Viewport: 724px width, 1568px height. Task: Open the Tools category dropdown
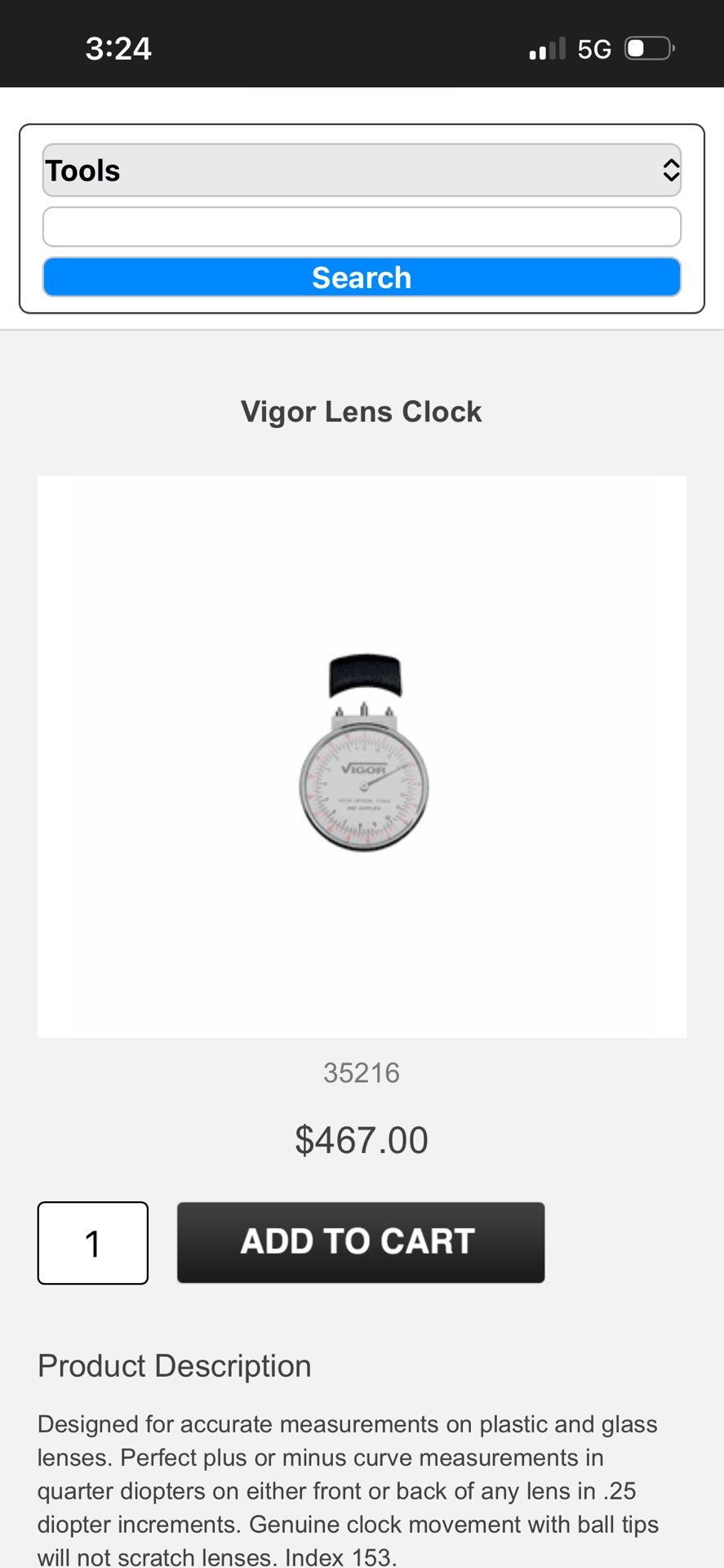coord(362,171)
